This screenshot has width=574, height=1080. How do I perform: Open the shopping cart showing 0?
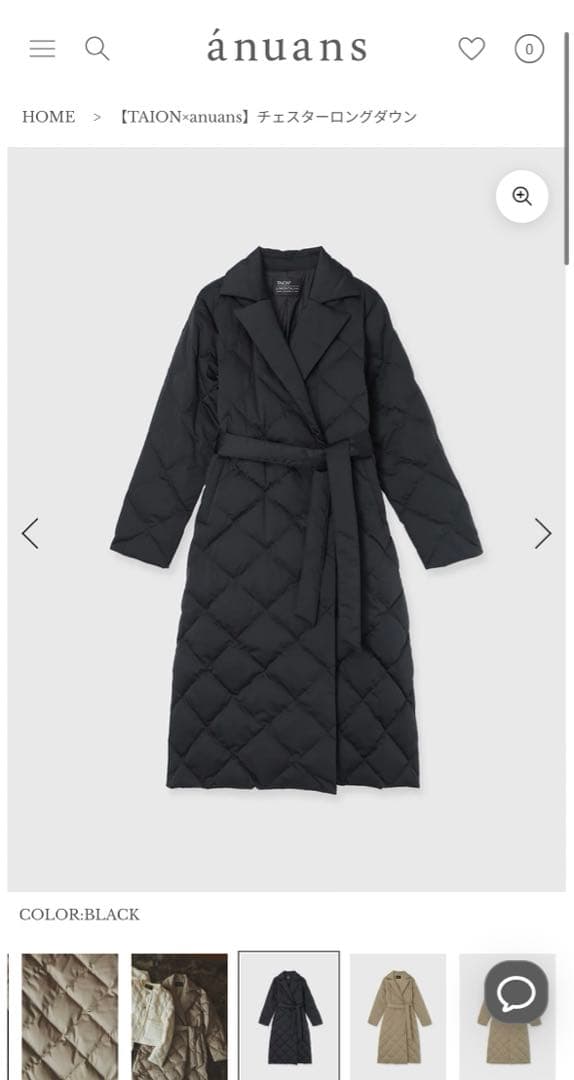click(529, 49)
